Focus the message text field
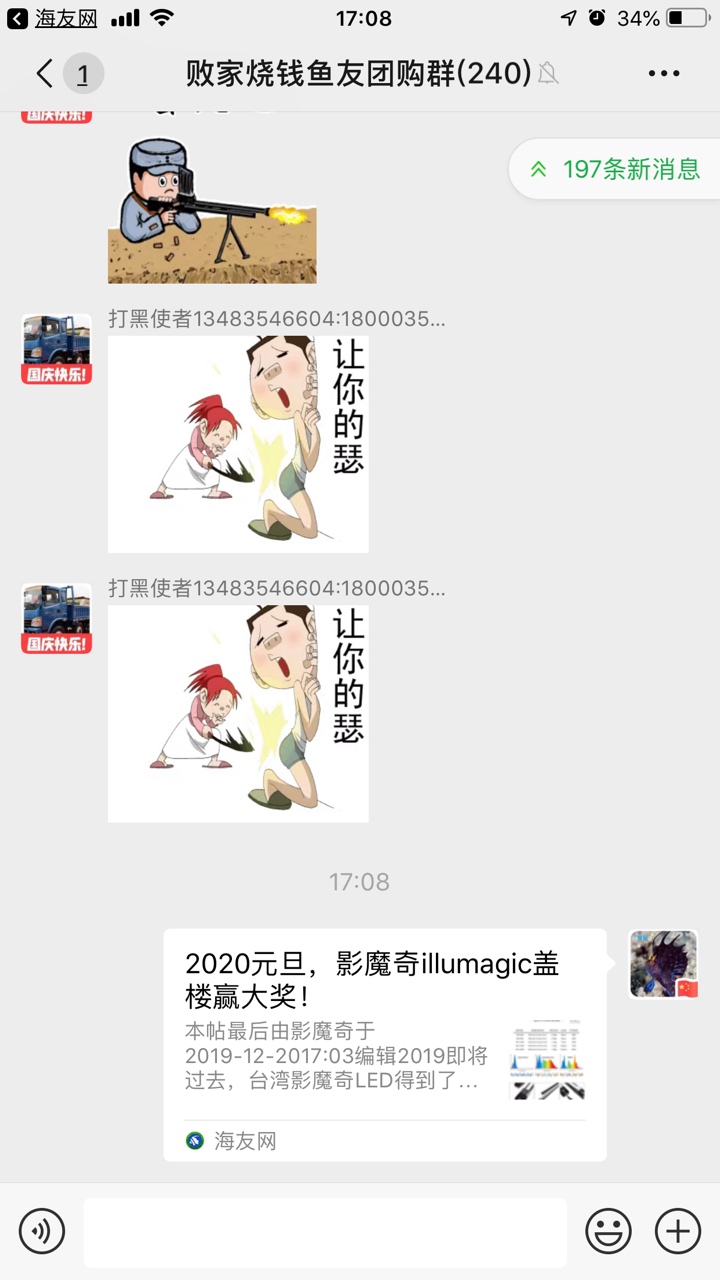The height and width of the screenshot is (1280, 720). [x=325, y=1232]
